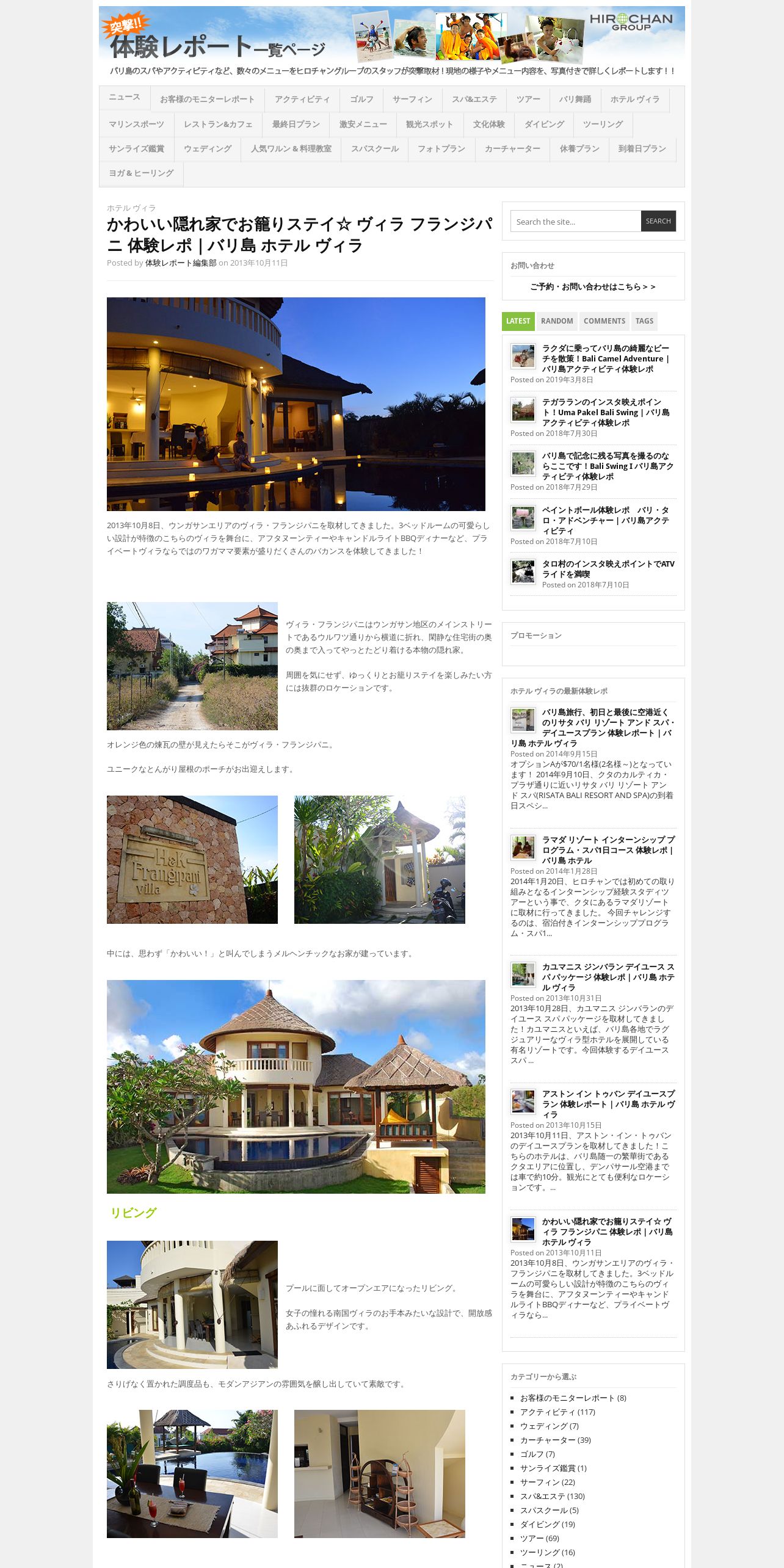784x1568 pixels.
Task: Open the タロ村 ATVライド post
Action: point(608,568)
